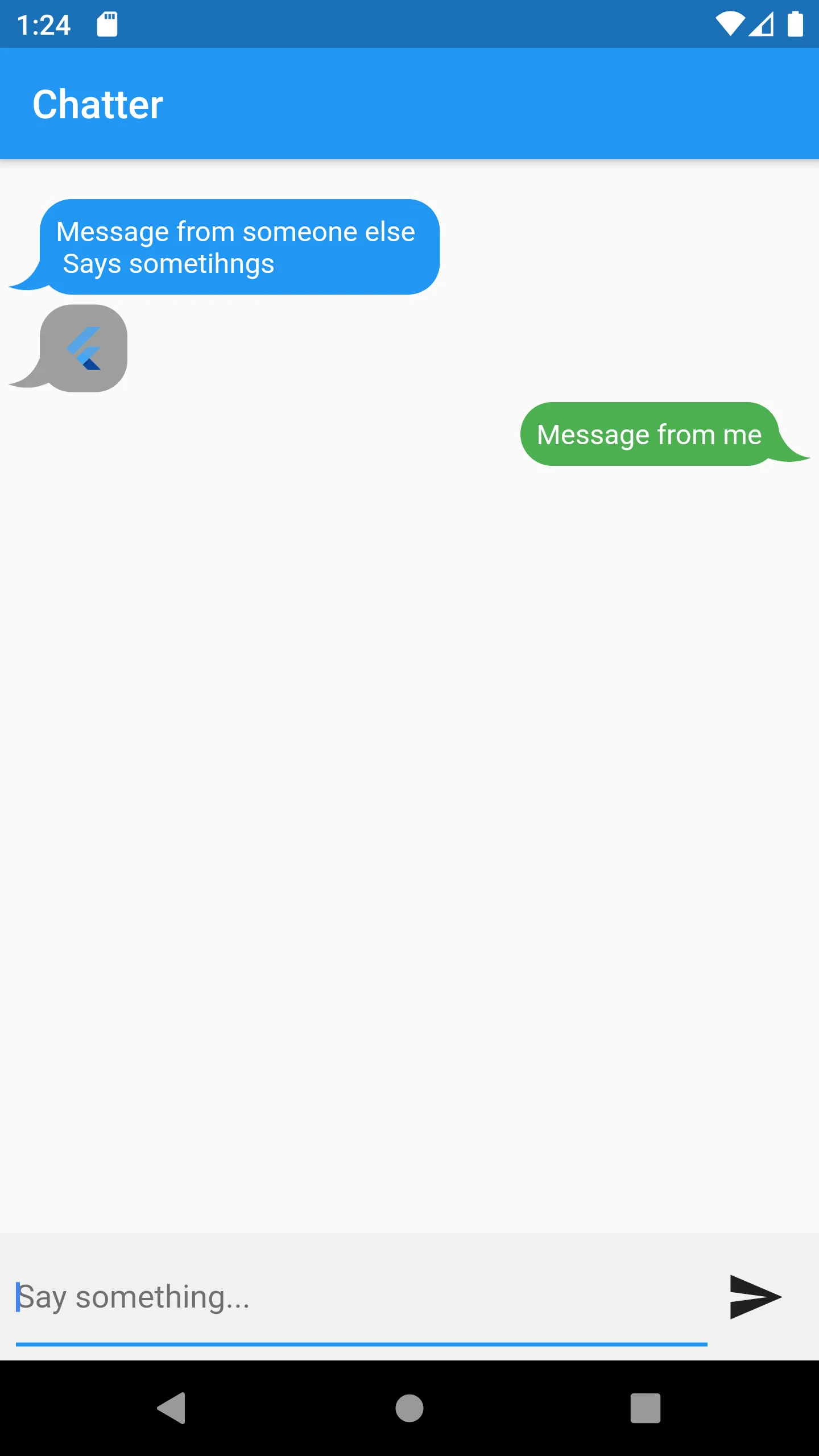The image size is (819, 1456).
Task: Go back using the system back button
Action: coord(172,1408)
